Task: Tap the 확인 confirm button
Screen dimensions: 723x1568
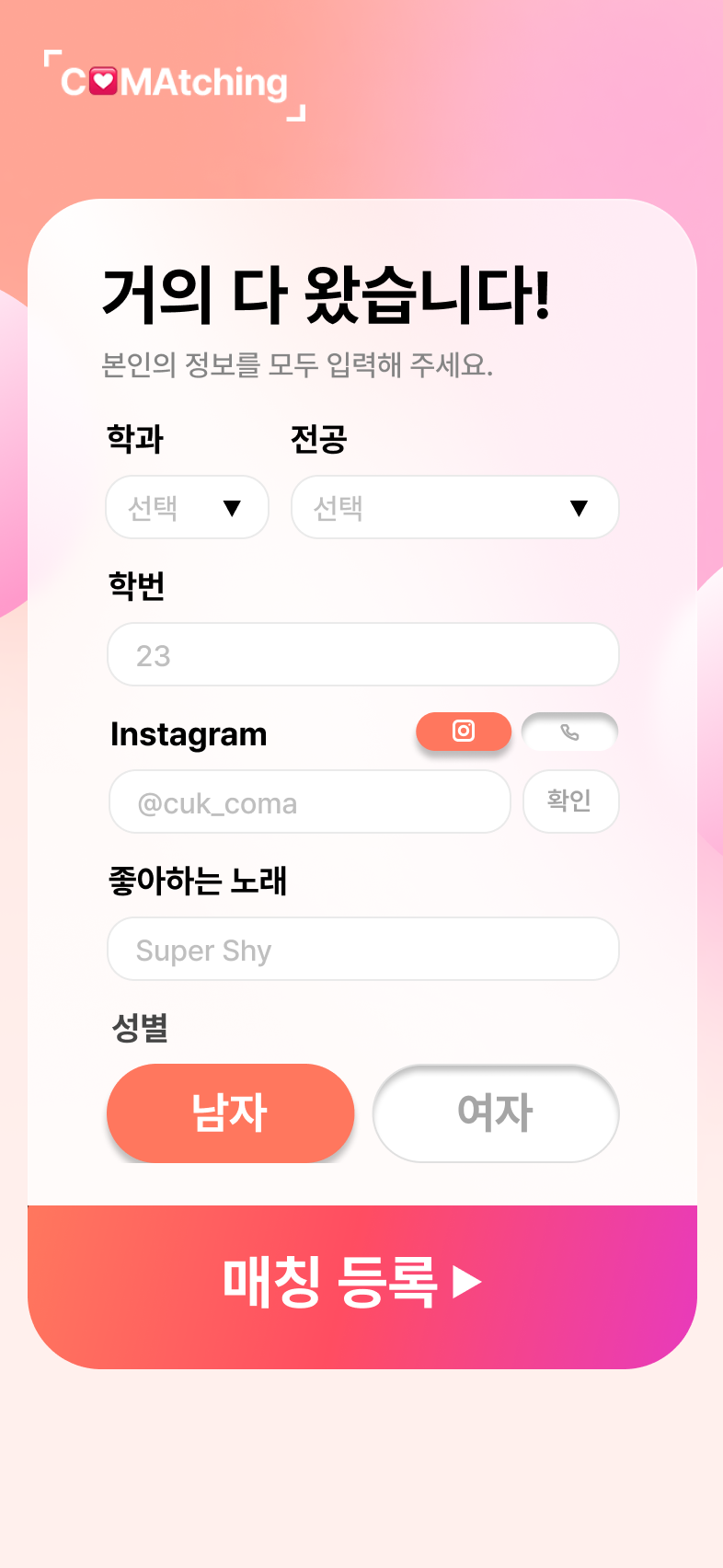Action: (x=570, y=801)
